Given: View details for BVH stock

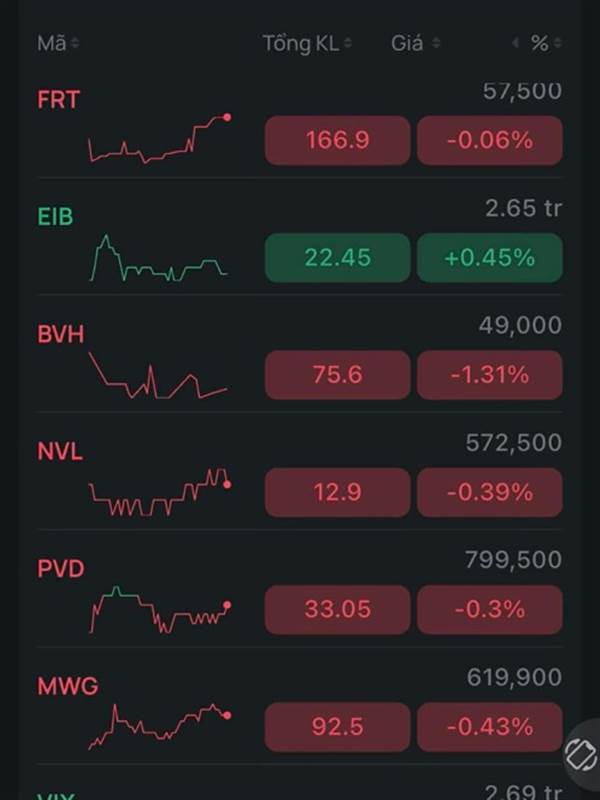Looking at the screenshot, I should (x=60, y=334).
